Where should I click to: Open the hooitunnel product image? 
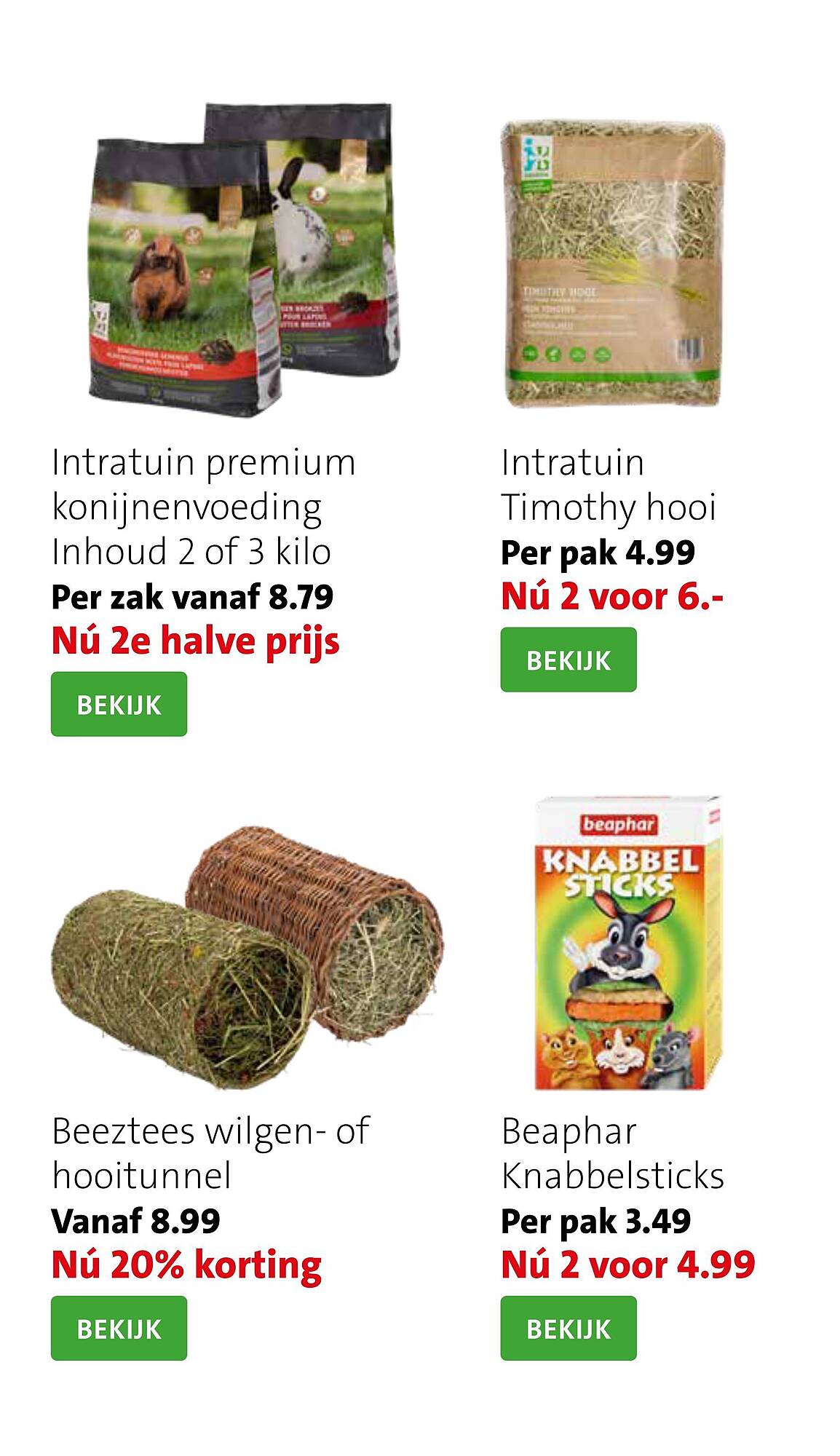point(246,957)
